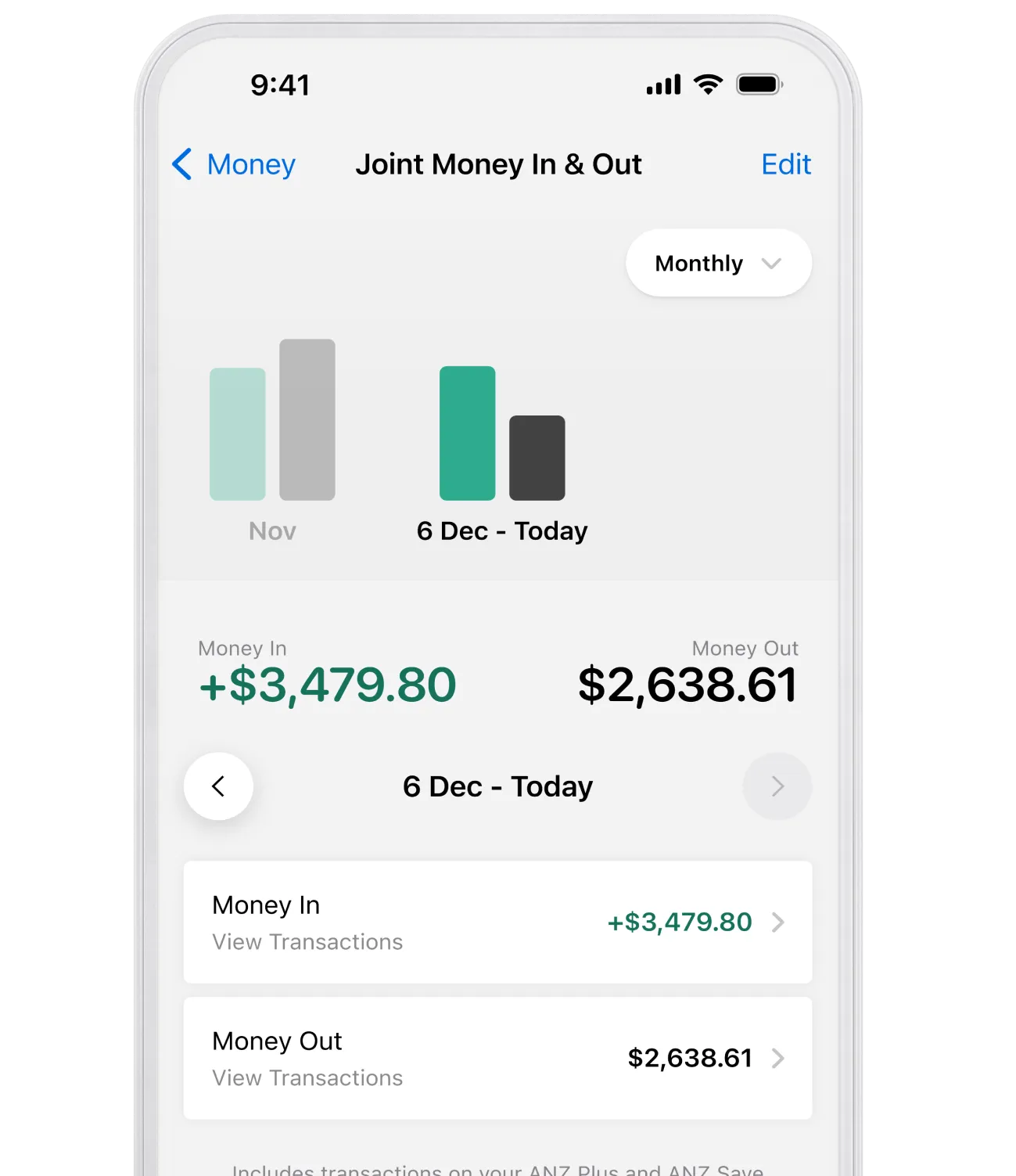The height and width of the screenshot is (1176, 1016).
Task: View Money In transactions
Action: (497, 922)
